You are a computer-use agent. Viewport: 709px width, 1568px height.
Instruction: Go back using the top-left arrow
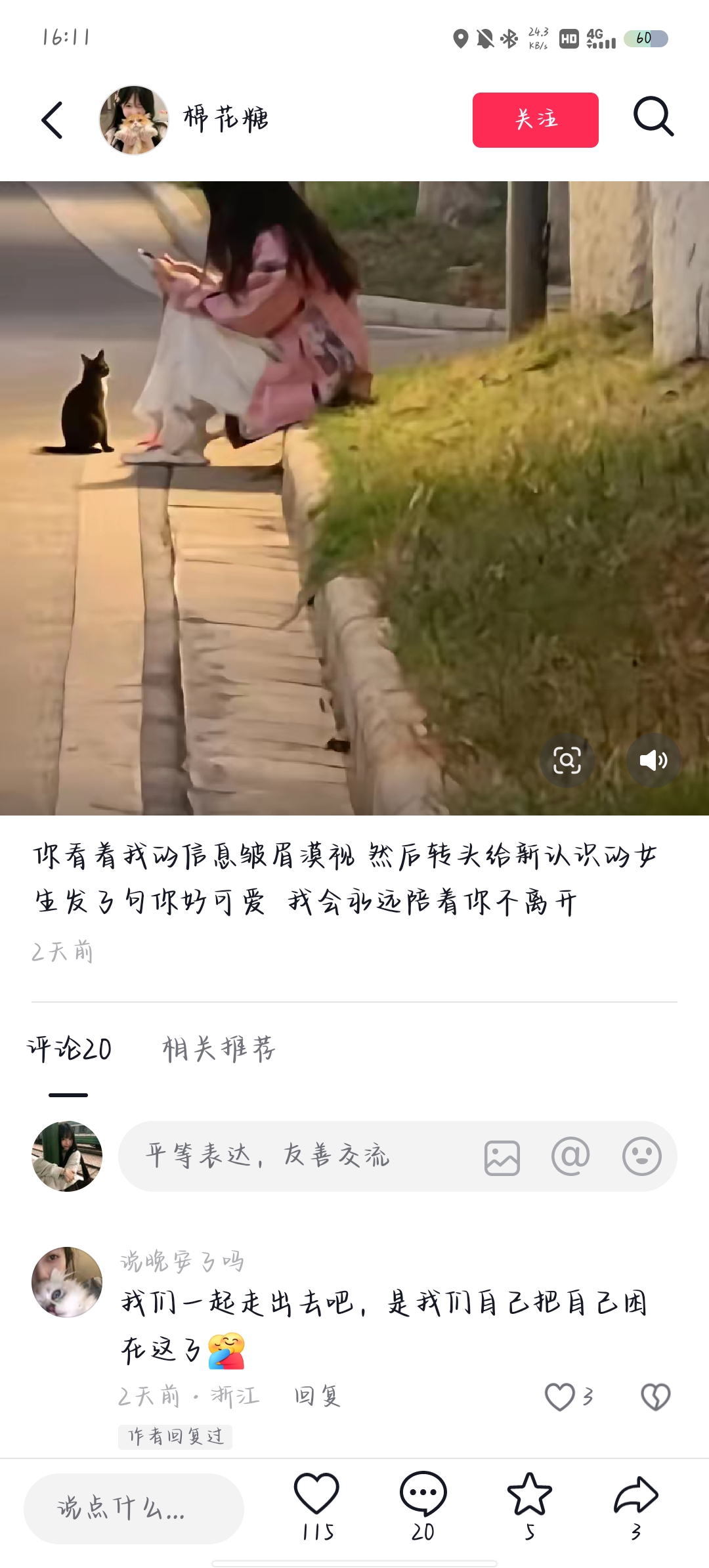tap(52, 120)
